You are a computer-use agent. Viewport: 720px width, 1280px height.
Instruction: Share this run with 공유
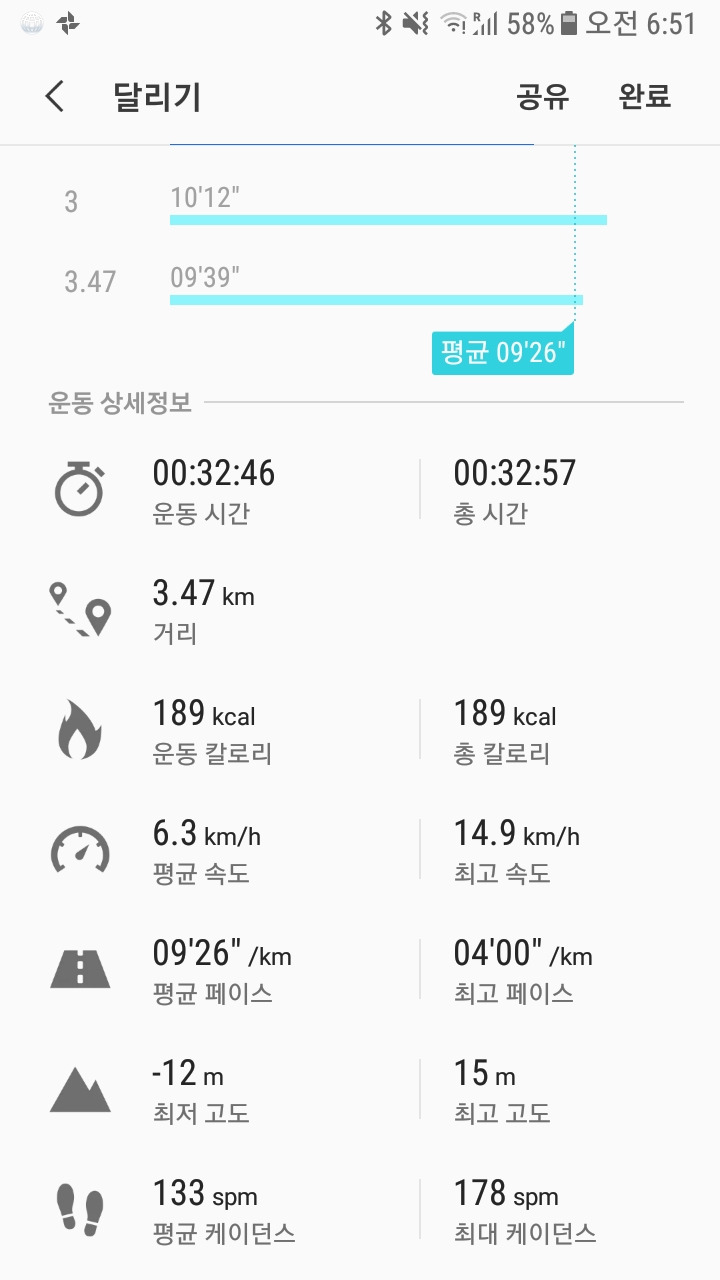click(x=543, y=97)
